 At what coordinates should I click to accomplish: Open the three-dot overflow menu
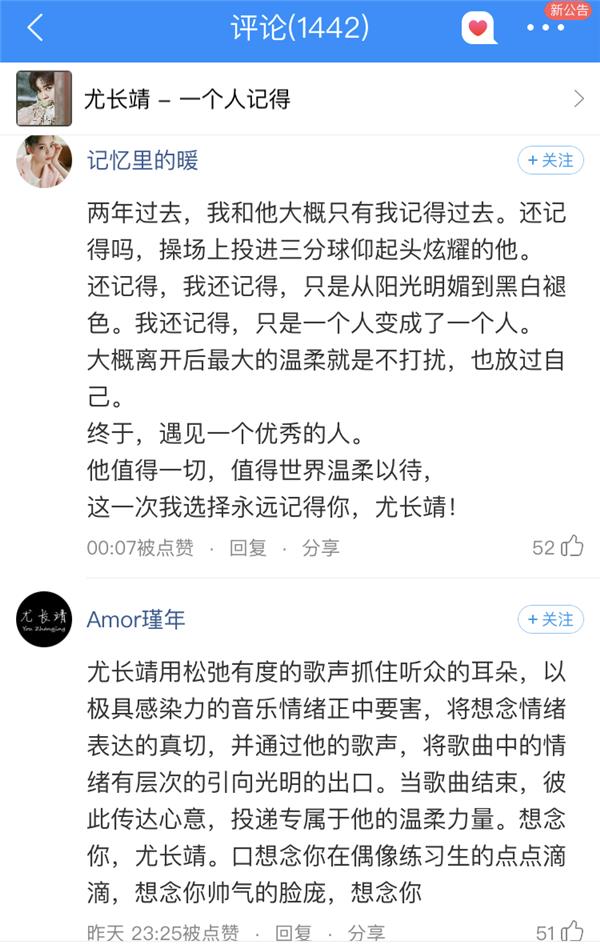point(545,28)
